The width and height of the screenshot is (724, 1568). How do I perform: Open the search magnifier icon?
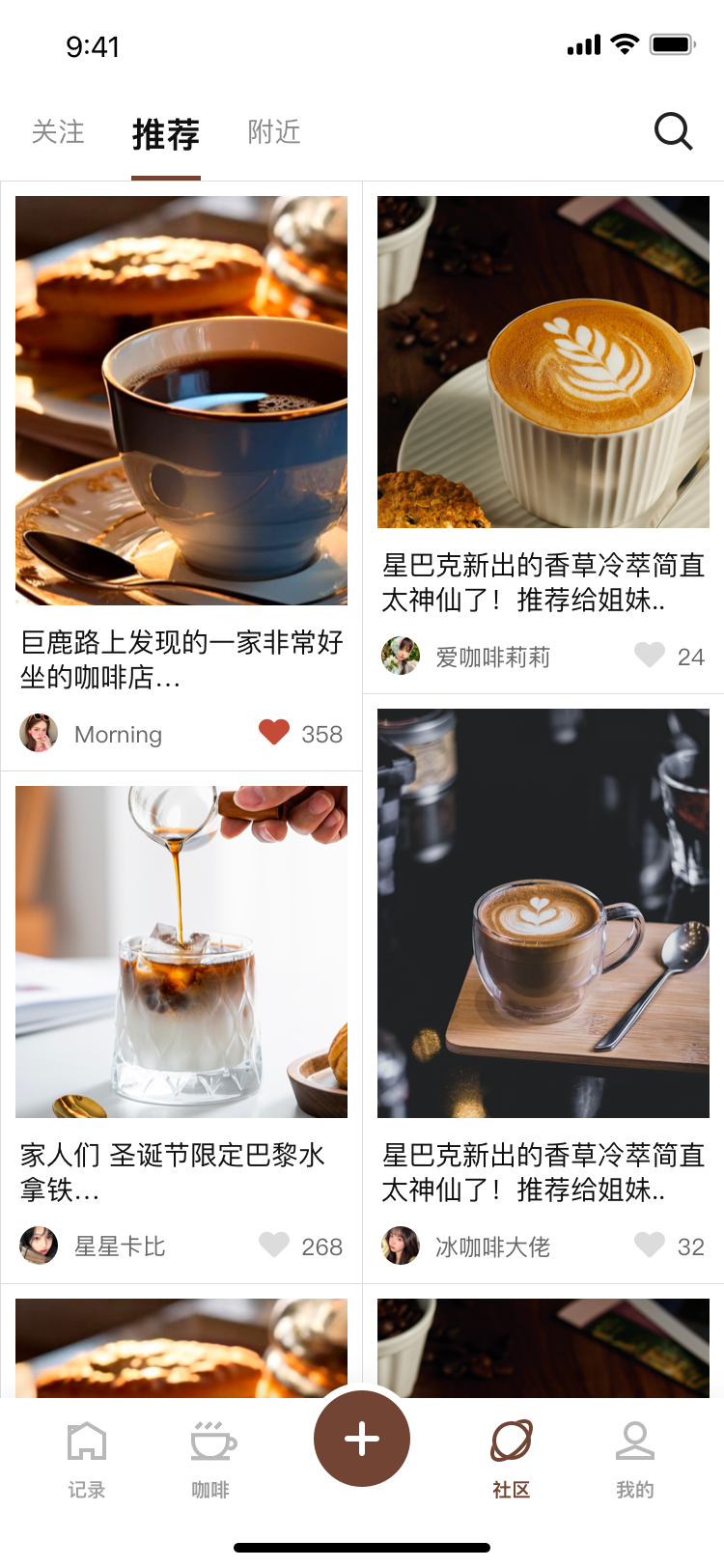coord(673,131)
